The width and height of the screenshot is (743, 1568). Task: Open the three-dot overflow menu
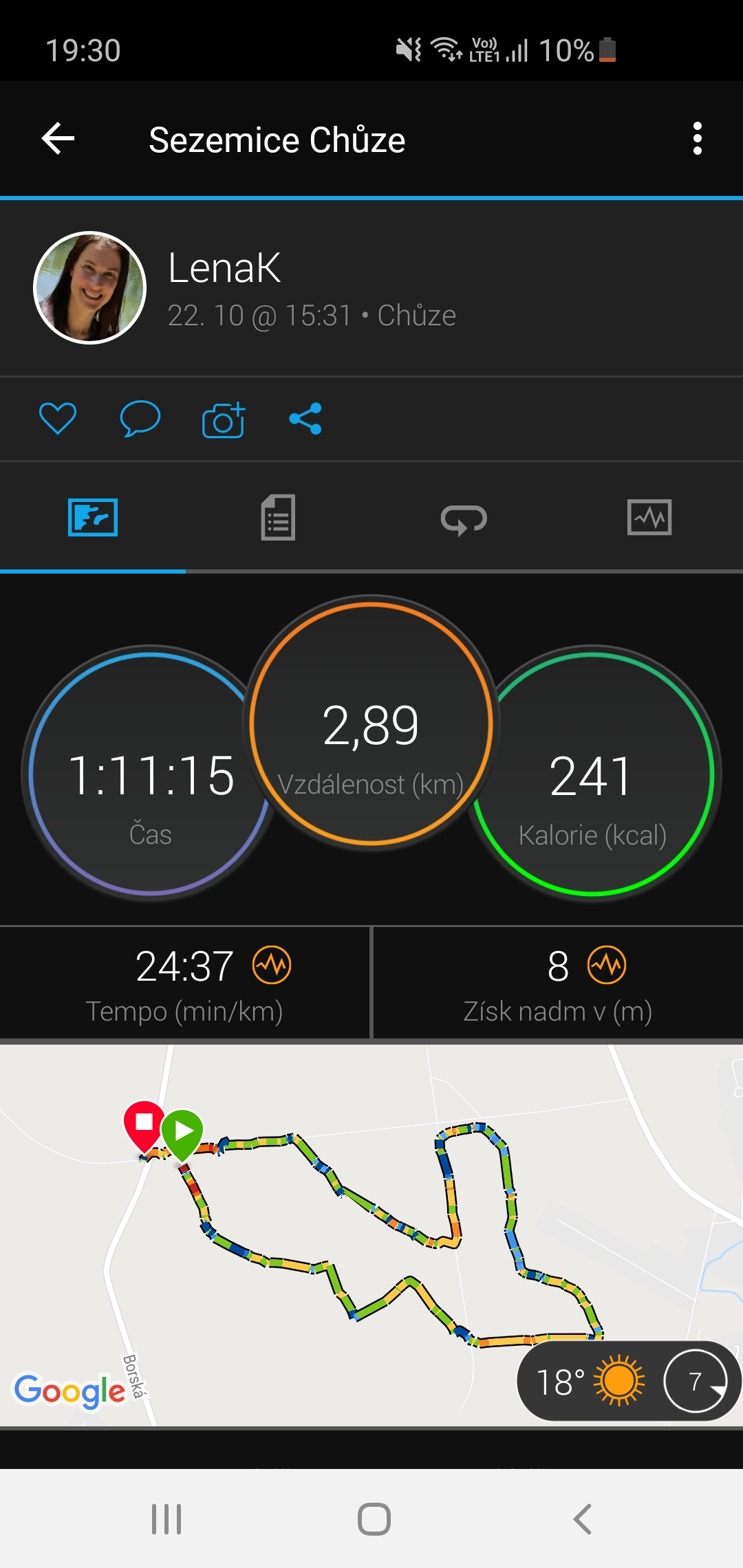tap(698, 139)
